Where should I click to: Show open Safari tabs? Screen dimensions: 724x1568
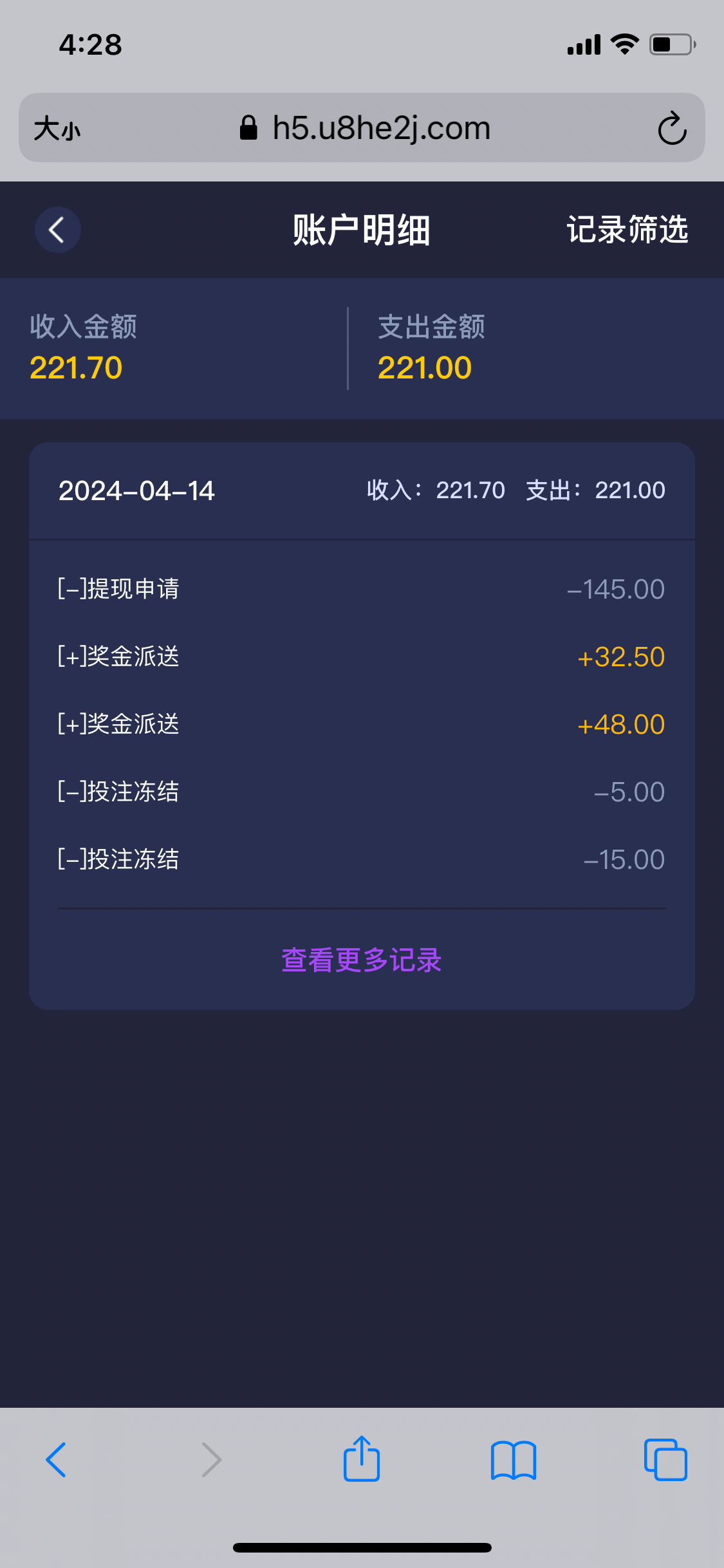coord(665,1460)
